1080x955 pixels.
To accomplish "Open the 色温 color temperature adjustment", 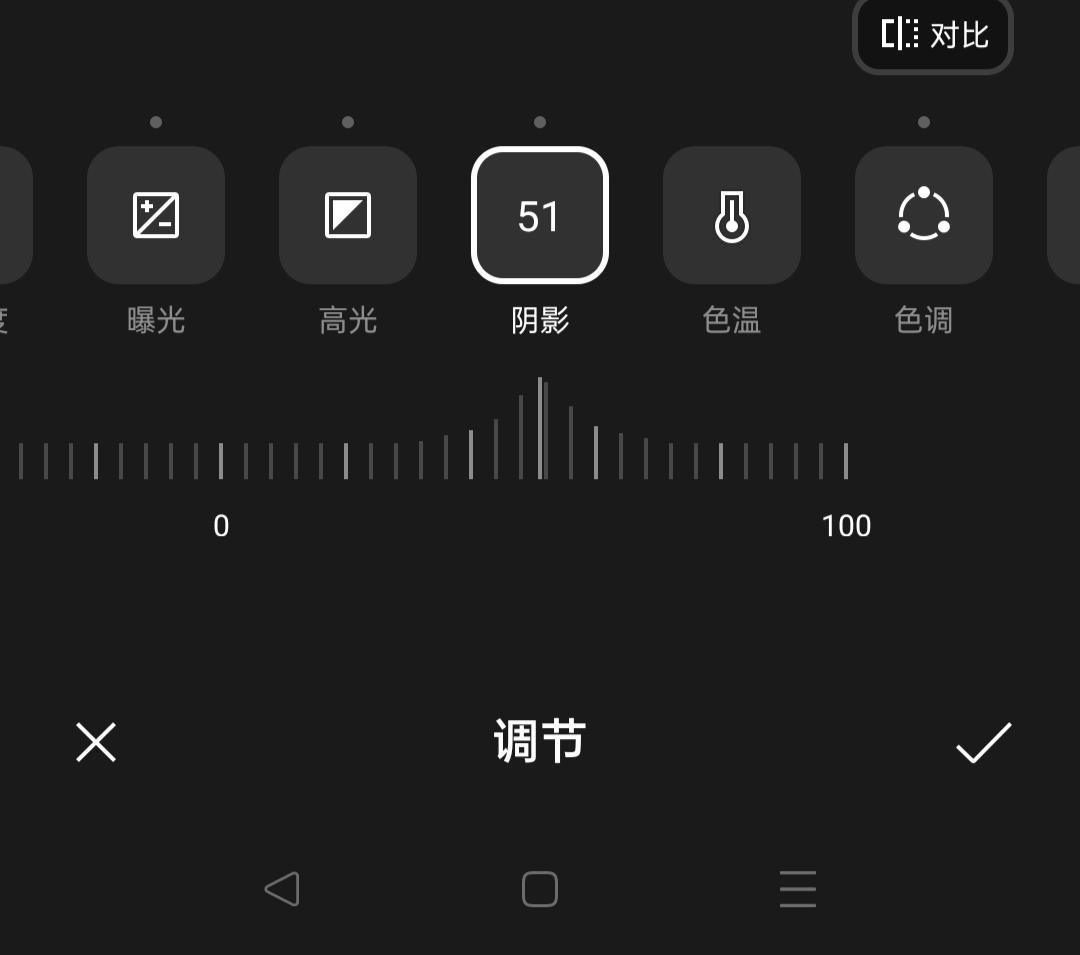I will click(732, 215).
